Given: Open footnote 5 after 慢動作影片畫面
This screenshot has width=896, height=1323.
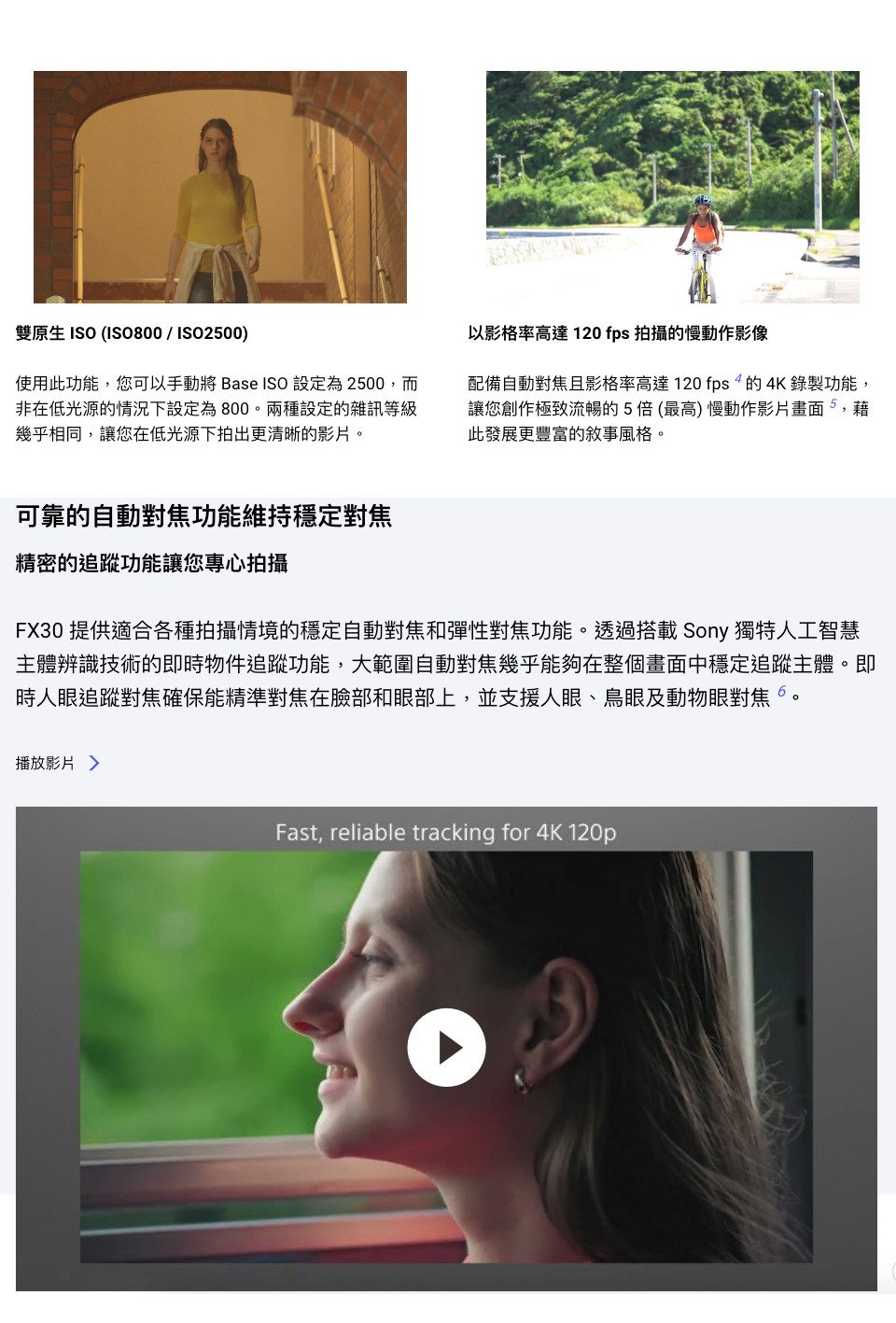Looking at the screenshot, I should pyautogui.click(x=833, y=404).
